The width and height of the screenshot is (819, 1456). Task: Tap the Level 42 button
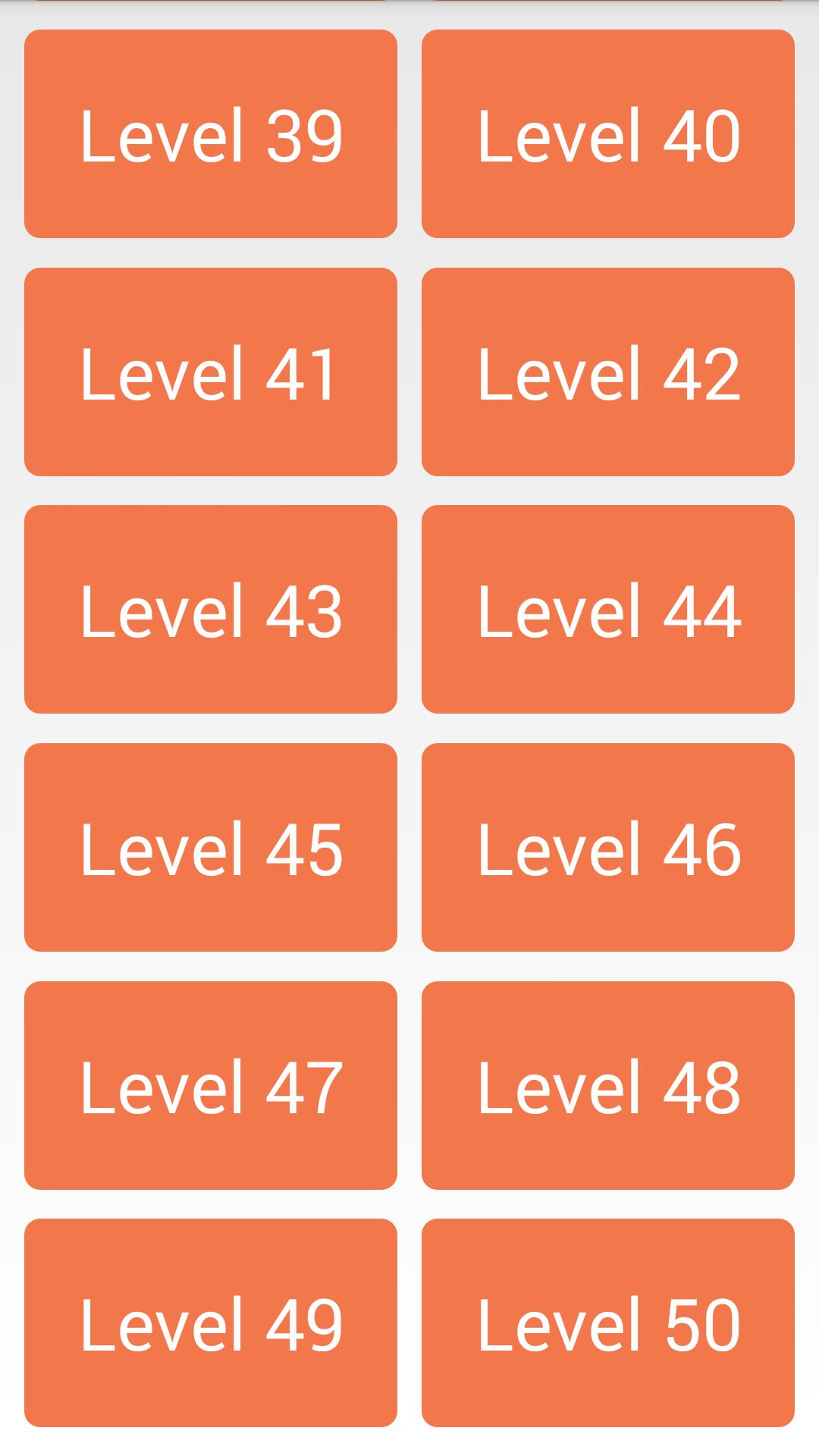coord(608,372)
